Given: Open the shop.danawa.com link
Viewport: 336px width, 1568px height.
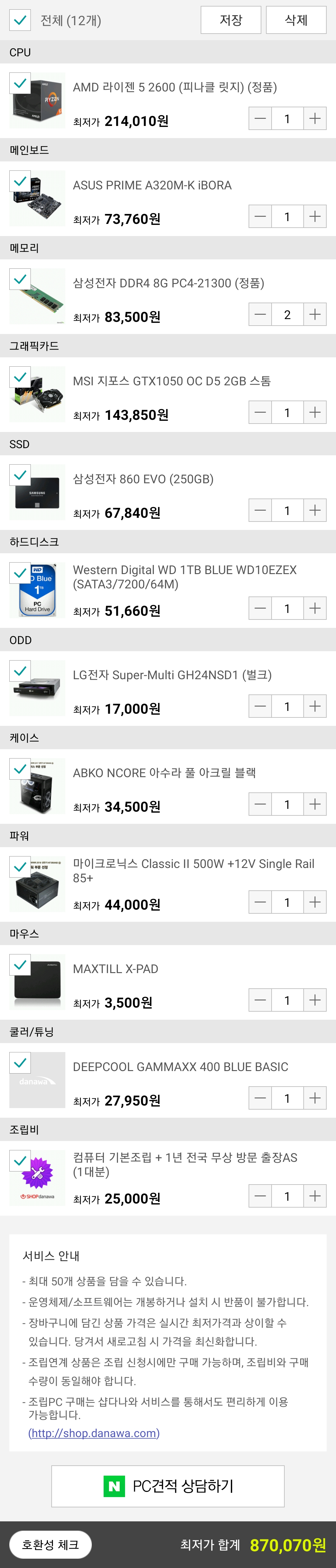Looking at the screenshot, I should tap(94, 1433).
